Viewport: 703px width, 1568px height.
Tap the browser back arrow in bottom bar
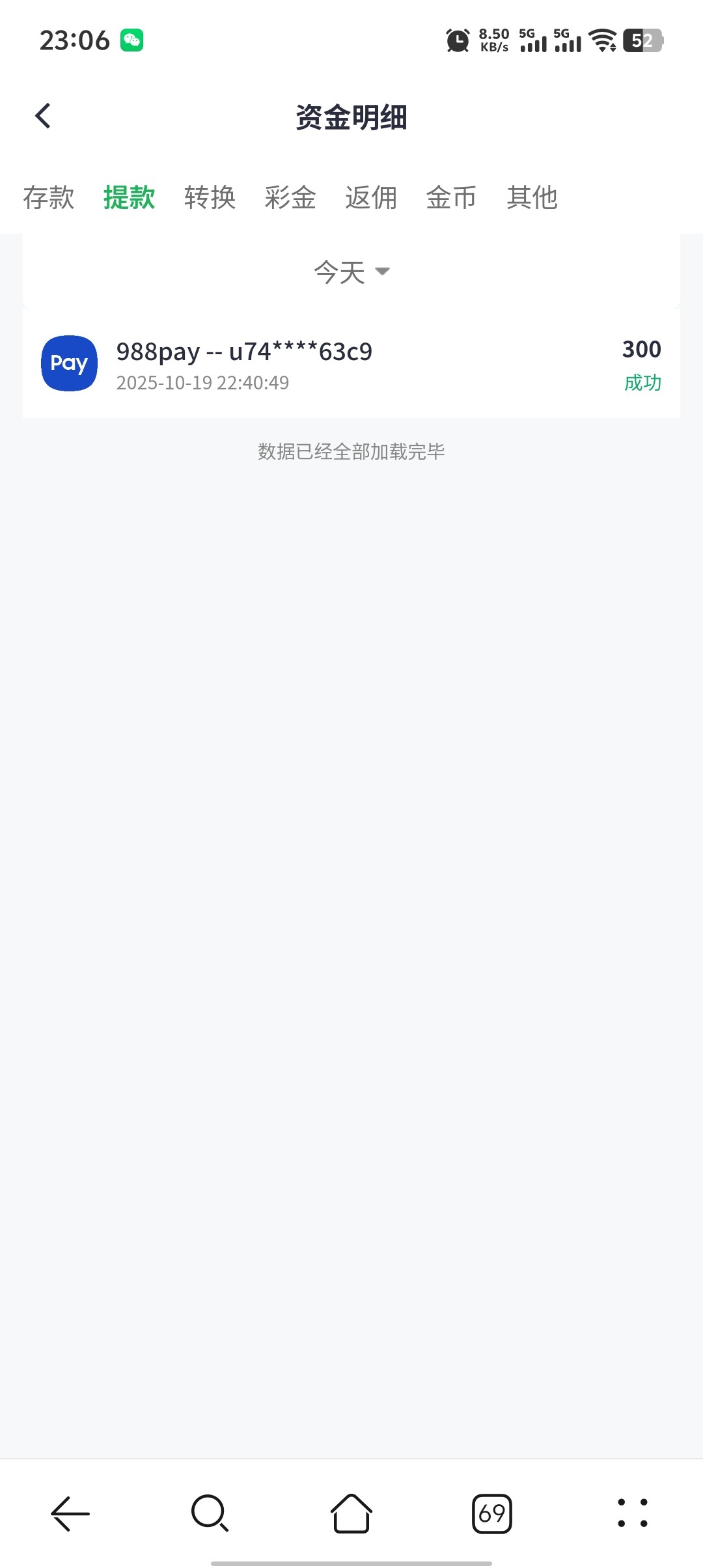pyautogui.click(x=70, y=1513)
